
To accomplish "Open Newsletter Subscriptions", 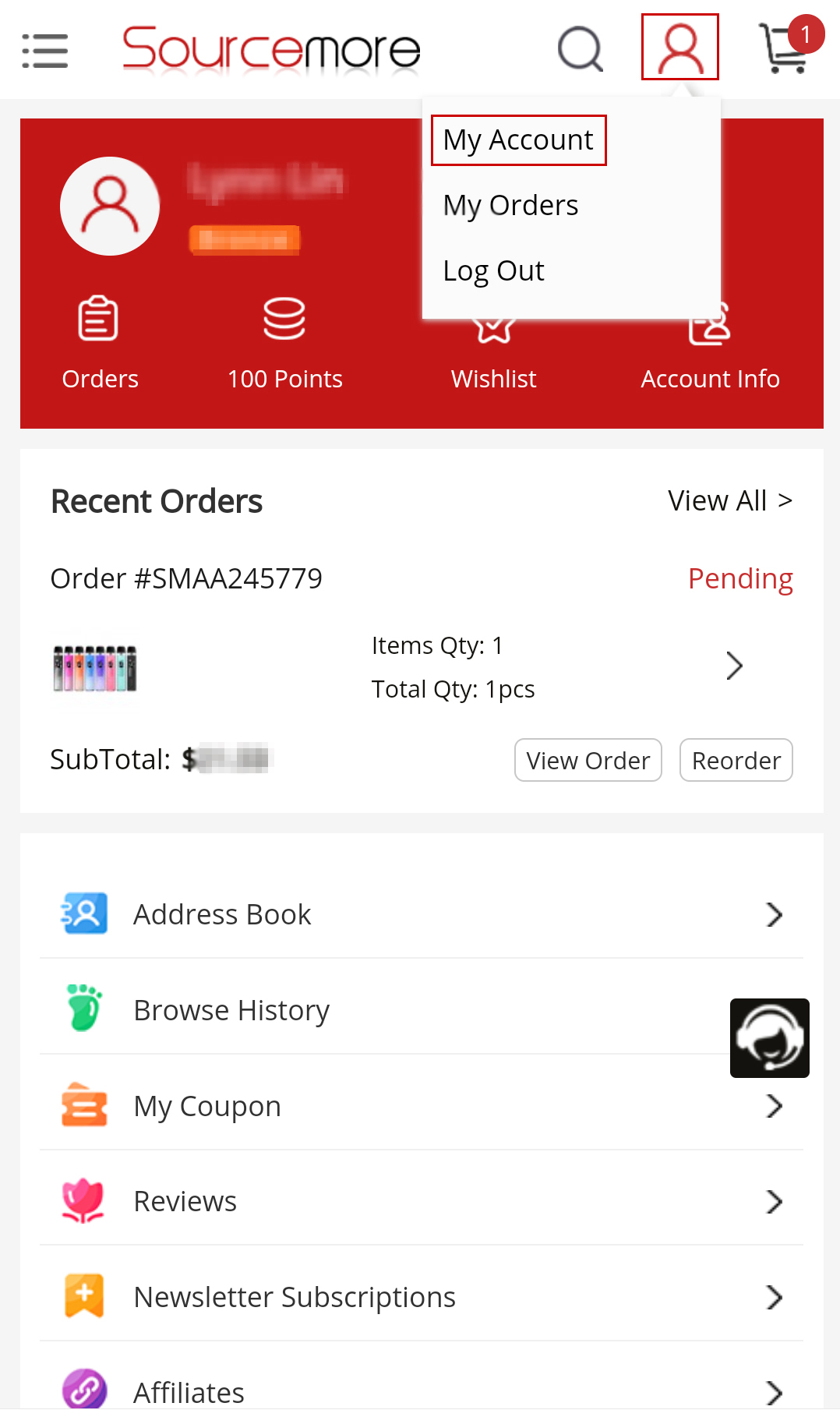I will [421, 1298].
